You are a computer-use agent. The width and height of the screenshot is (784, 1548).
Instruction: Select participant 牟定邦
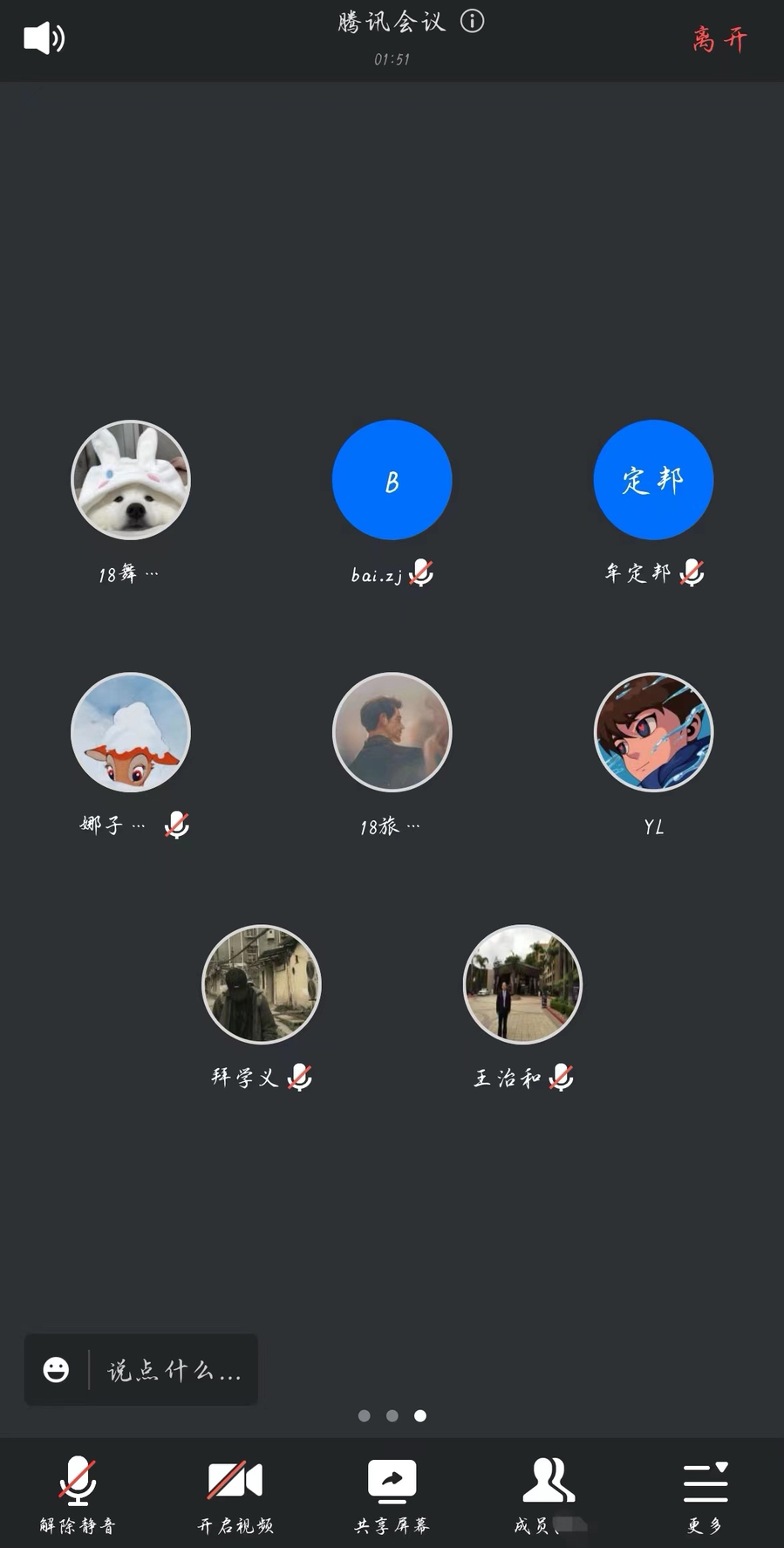(653, 480)
